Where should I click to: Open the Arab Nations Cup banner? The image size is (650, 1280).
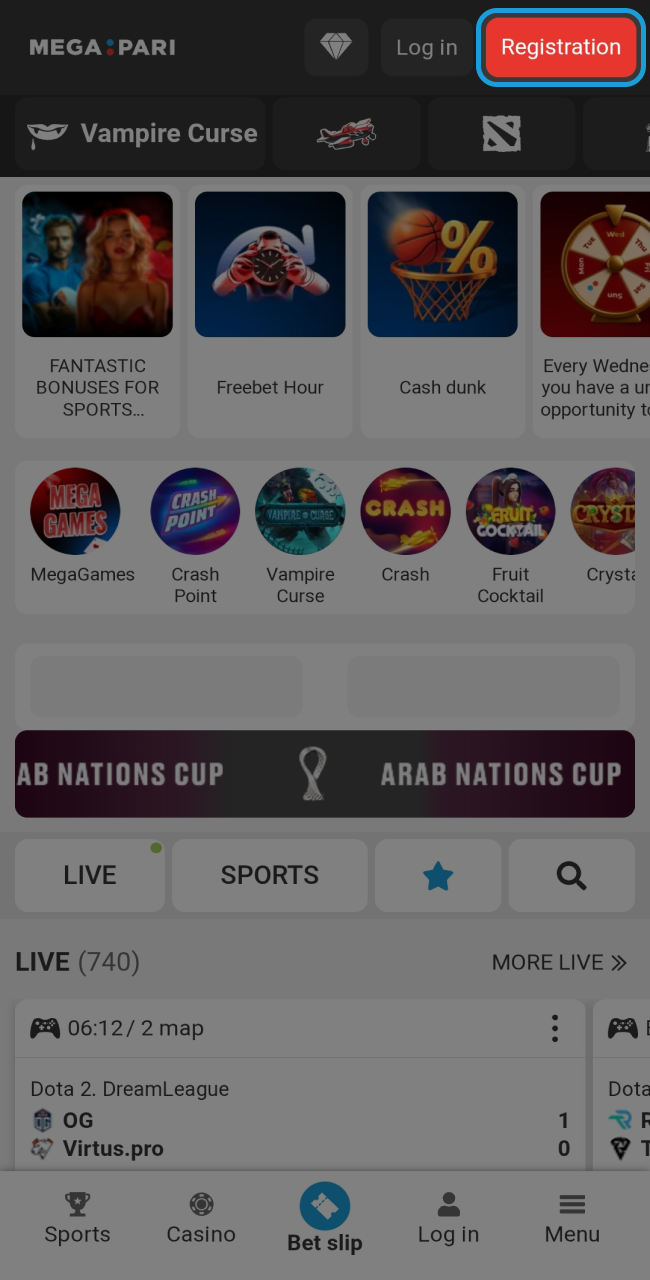click(x=325, y=774)
